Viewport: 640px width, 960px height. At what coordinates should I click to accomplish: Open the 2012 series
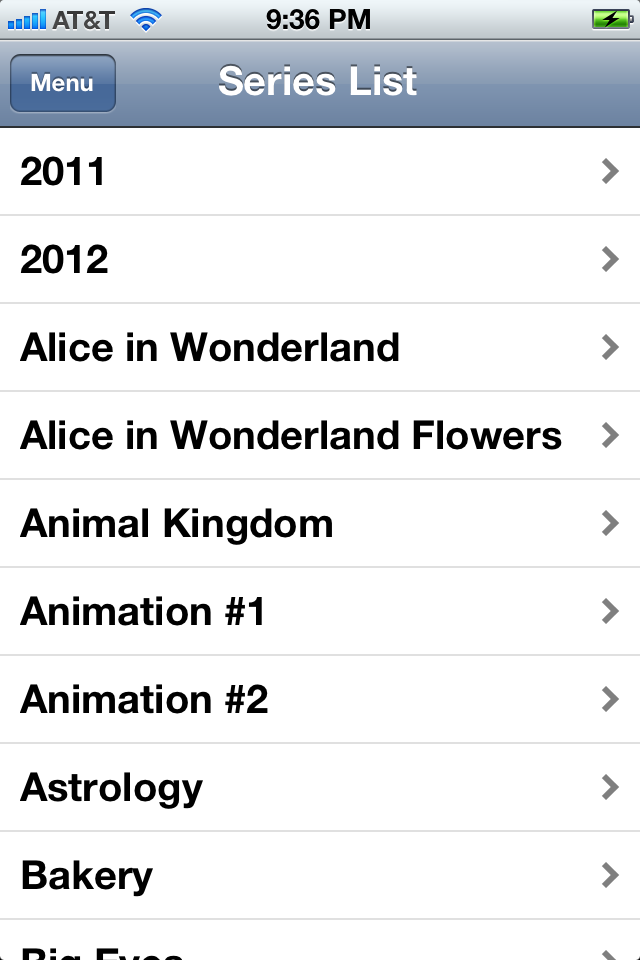tap(320, 260)
